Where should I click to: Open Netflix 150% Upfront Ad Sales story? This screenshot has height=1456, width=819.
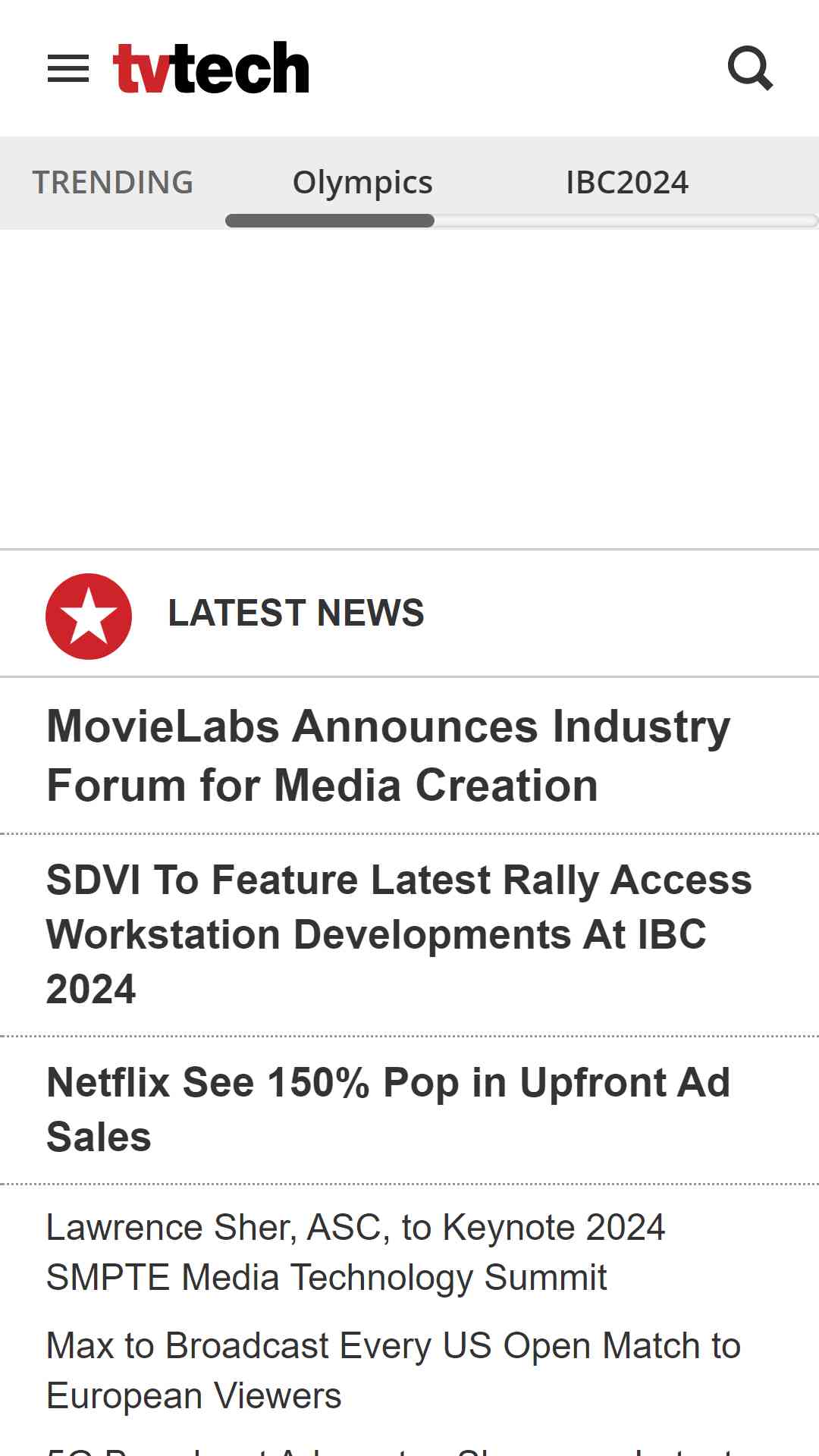388,1109
